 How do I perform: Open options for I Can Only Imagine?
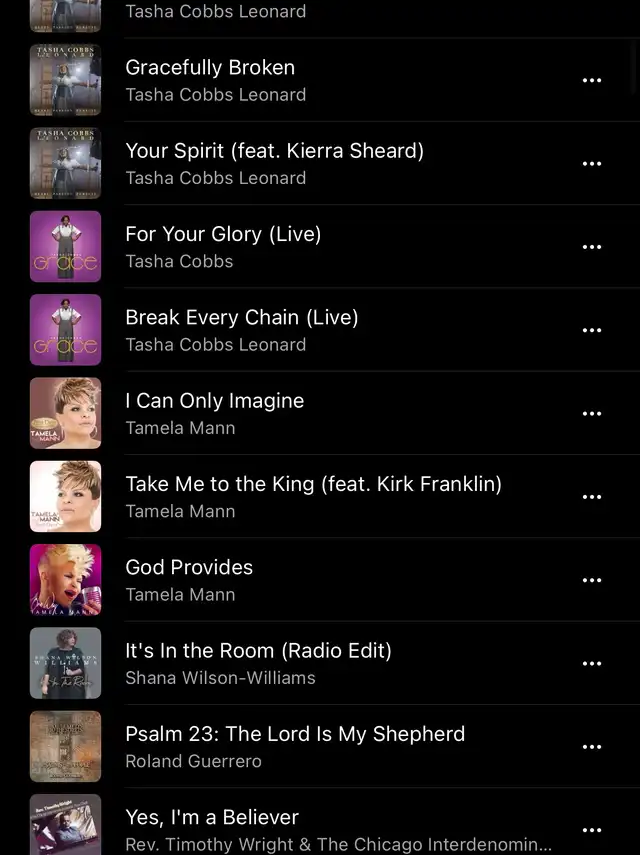point(592,413)
